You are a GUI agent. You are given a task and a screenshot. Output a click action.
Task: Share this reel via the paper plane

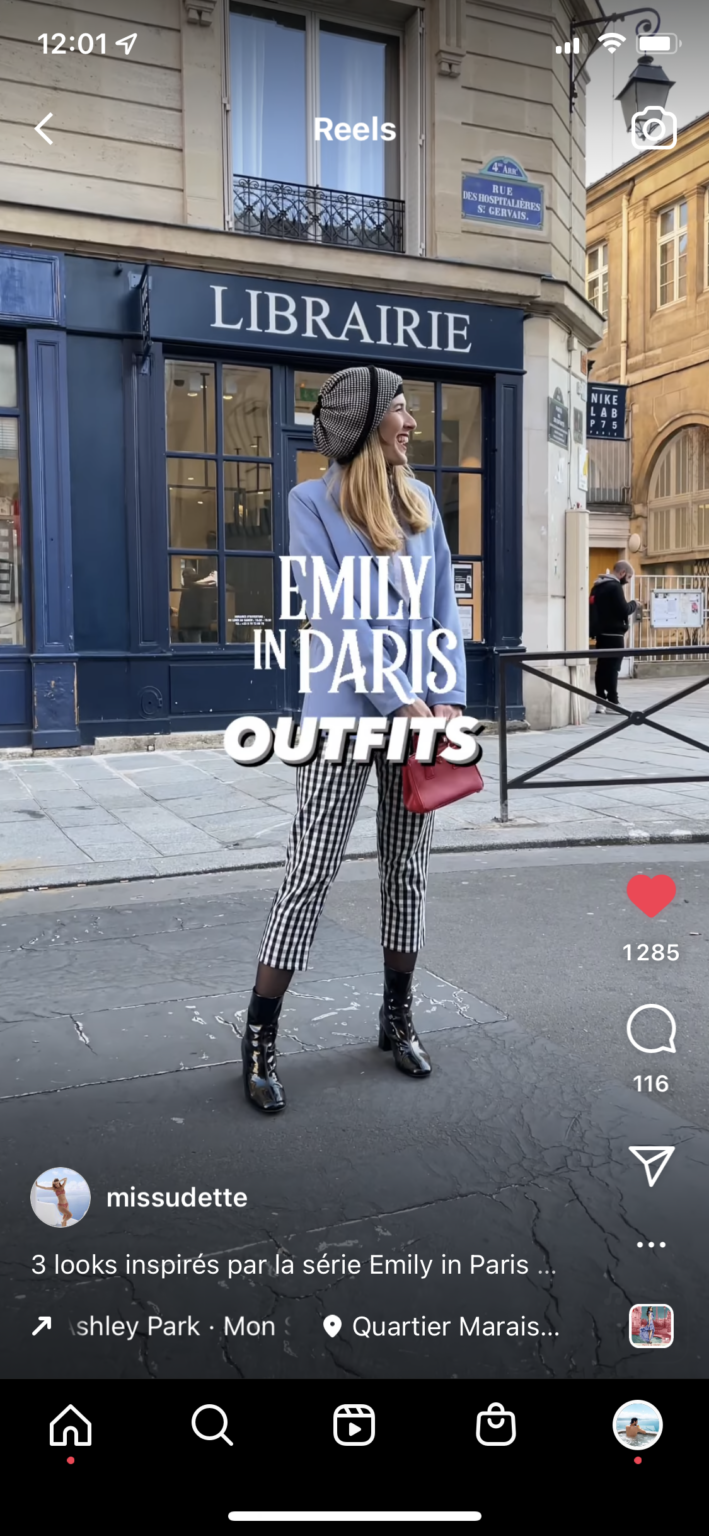point(651,1166)
